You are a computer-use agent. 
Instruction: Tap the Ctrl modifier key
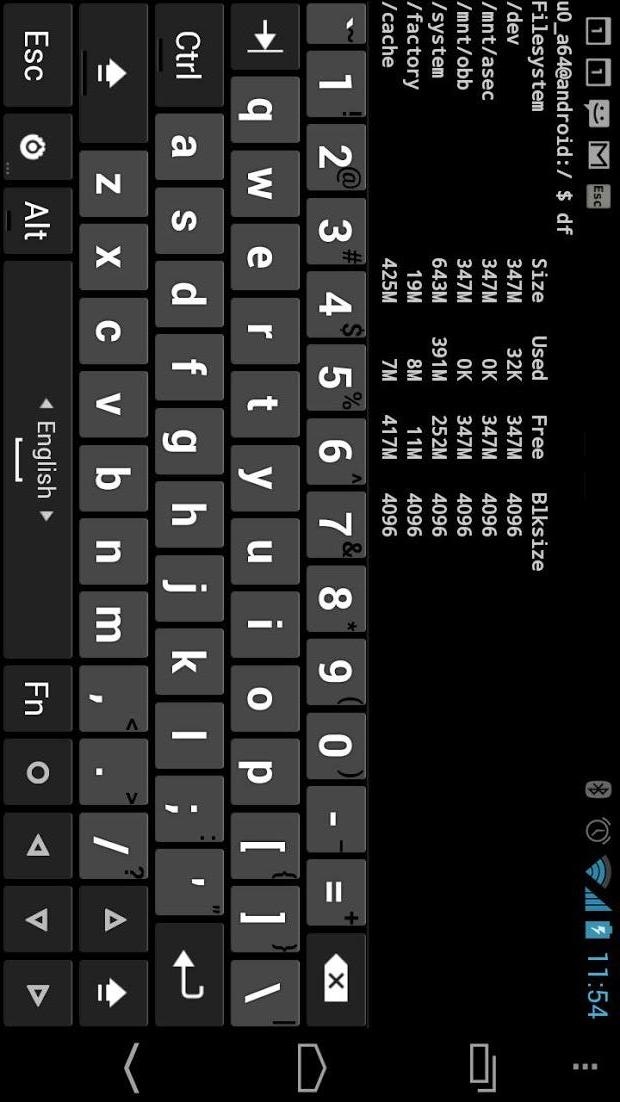pos(189,55)
